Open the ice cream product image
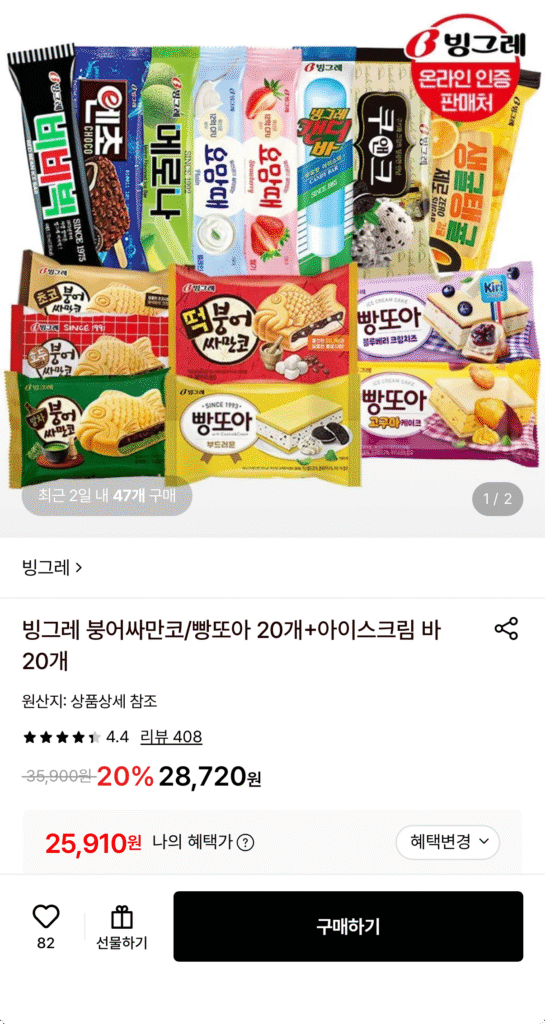Screen dimensions: 545x1024 [272, 268]
